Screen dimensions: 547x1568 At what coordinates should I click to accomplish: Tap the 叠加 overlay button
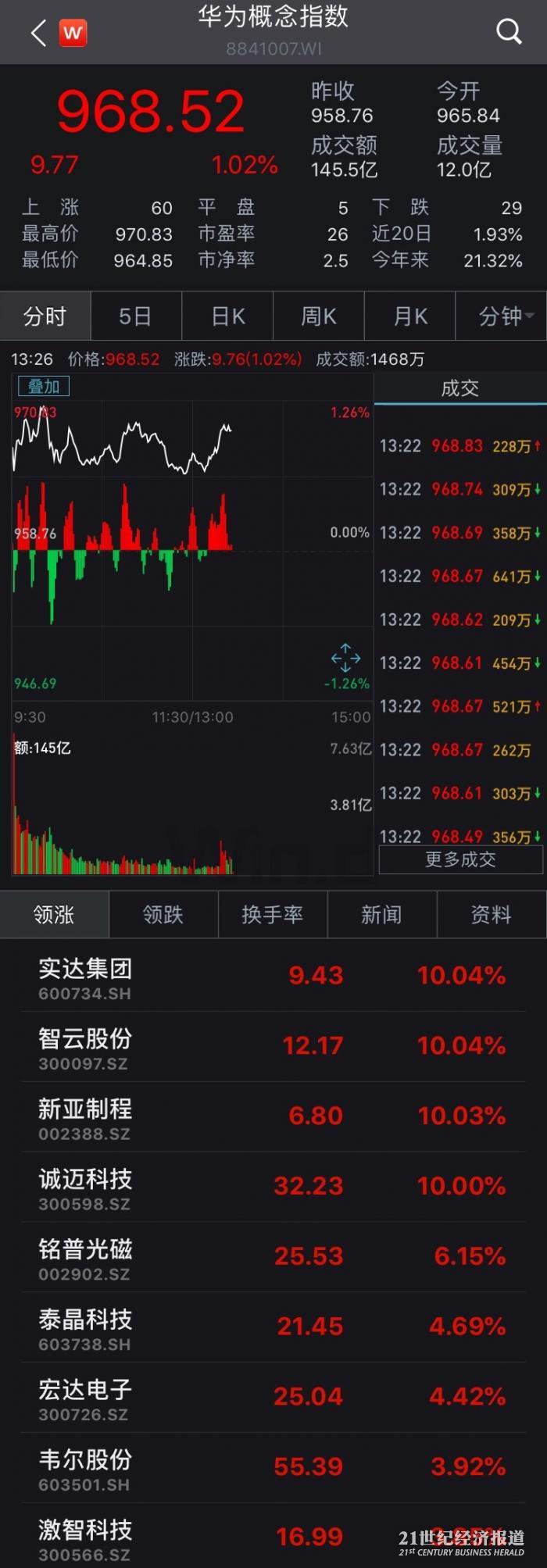pyautogui.click(x=44, y=386)
